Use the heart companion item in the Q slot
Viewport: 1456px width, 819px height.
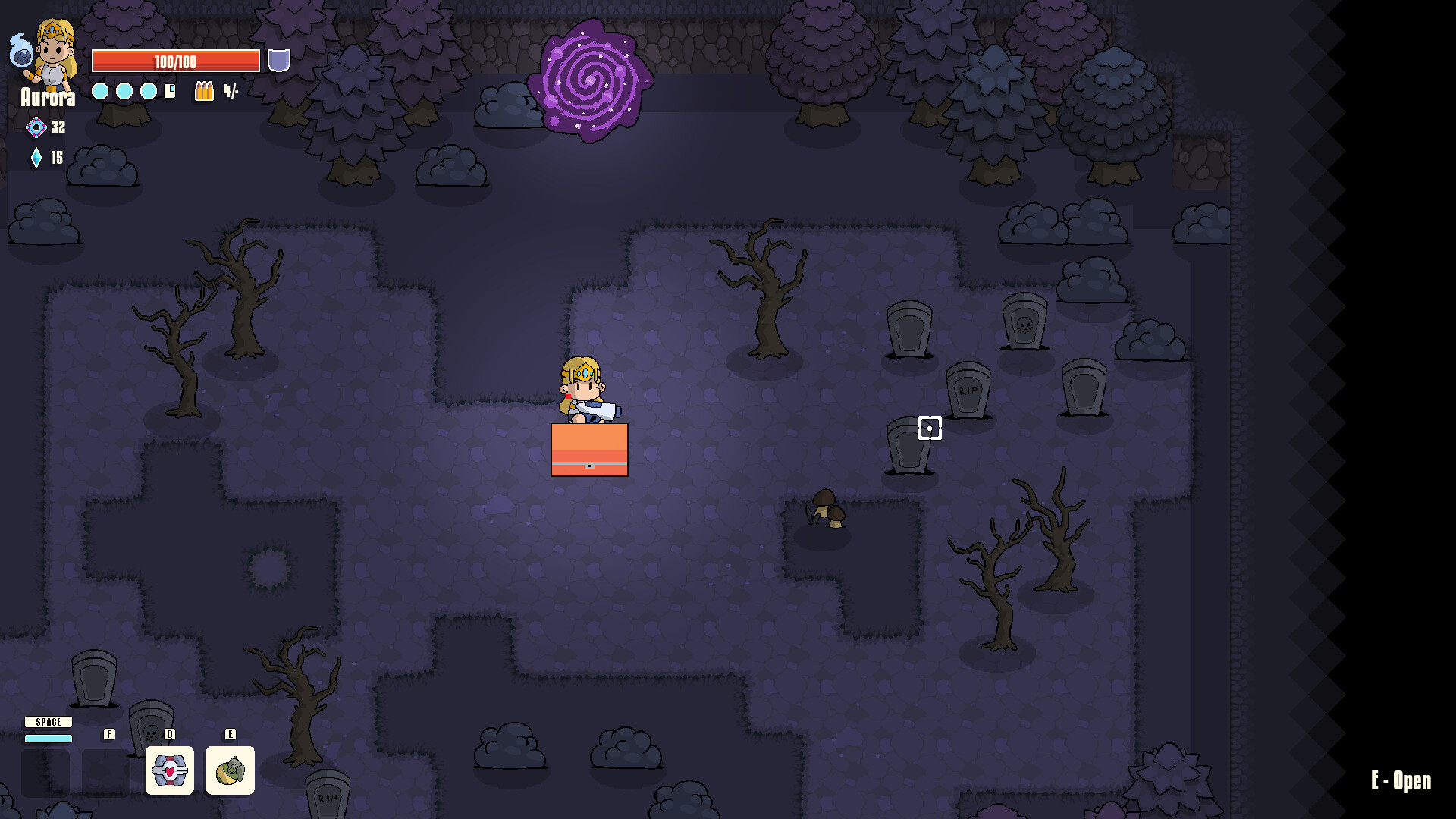point(170,770)
